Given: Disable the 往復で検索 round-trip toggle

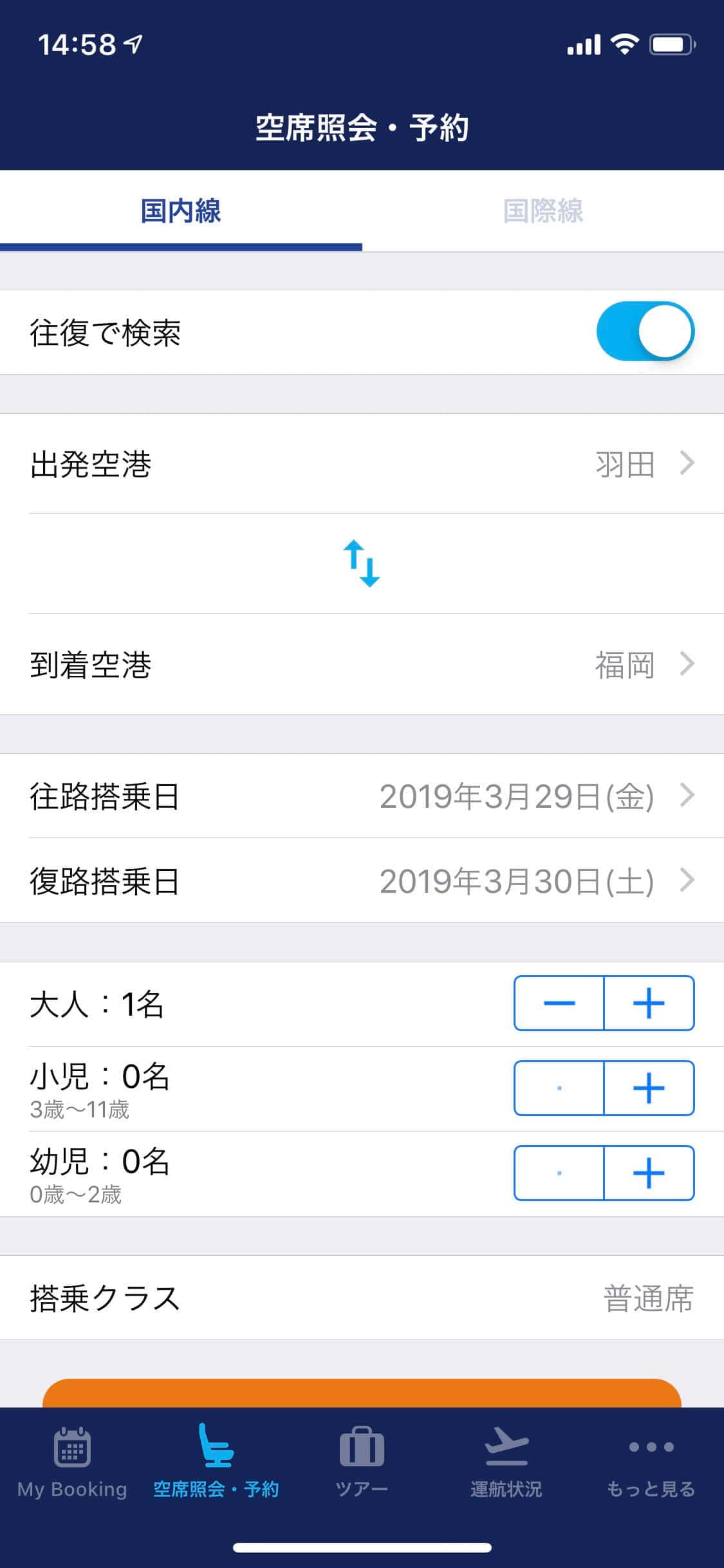Looking at the screenshot, I should point(644,331).
